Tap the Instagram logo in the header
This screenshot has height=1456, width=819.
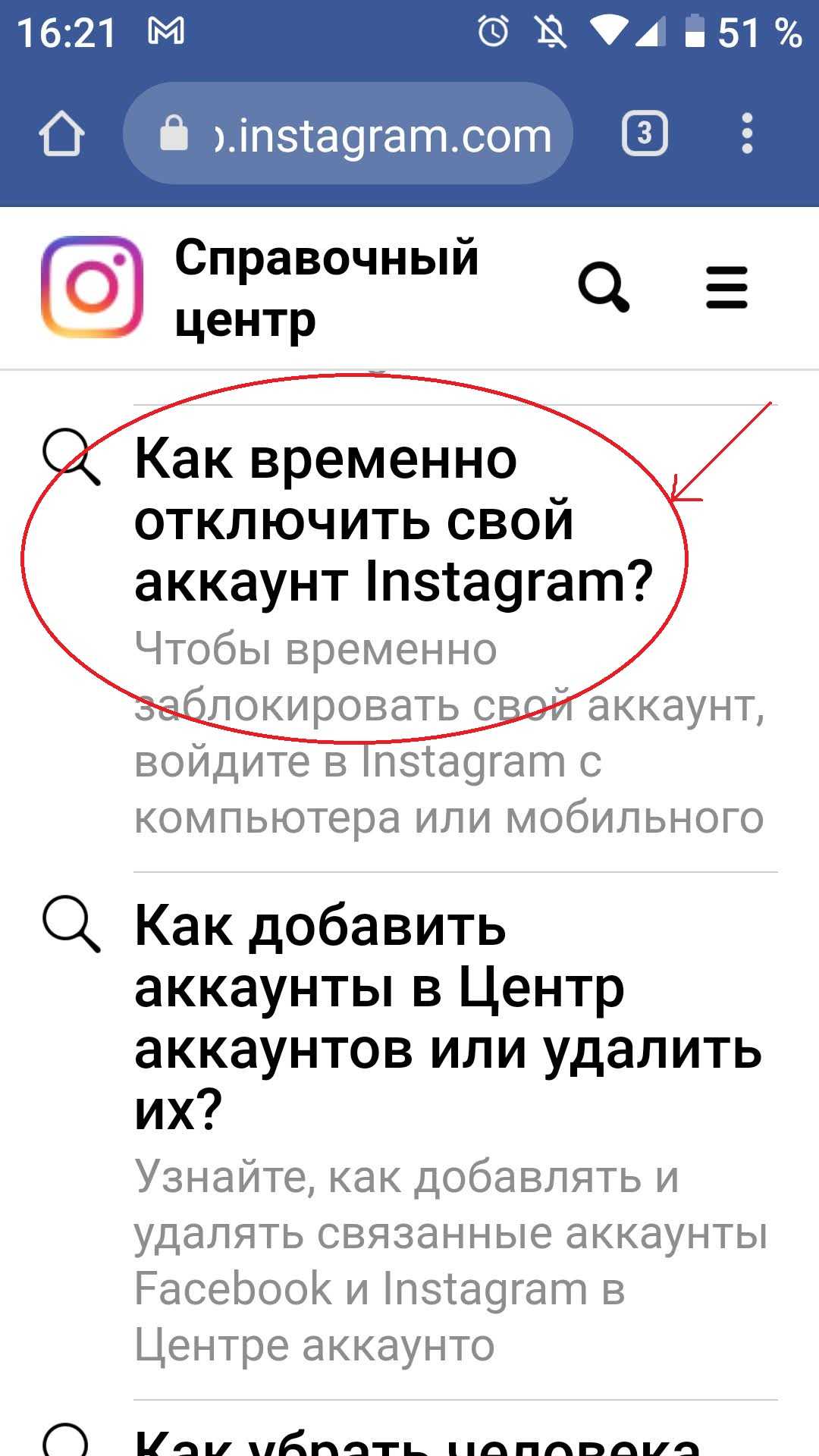pyautogui.click(x=92, y=287)
